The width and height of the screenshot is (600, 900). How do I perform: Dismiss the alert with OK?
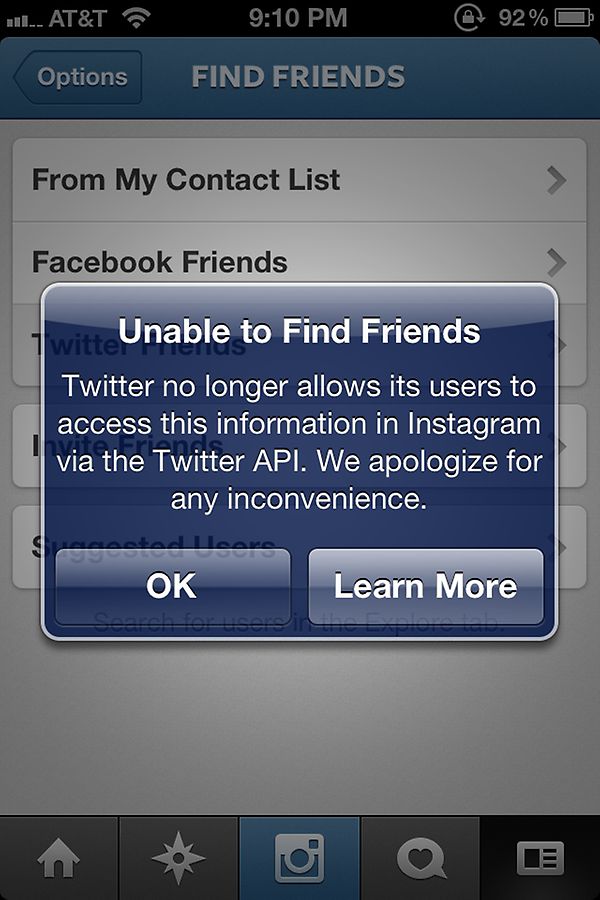pyautogui.click(x=172, y=586)
